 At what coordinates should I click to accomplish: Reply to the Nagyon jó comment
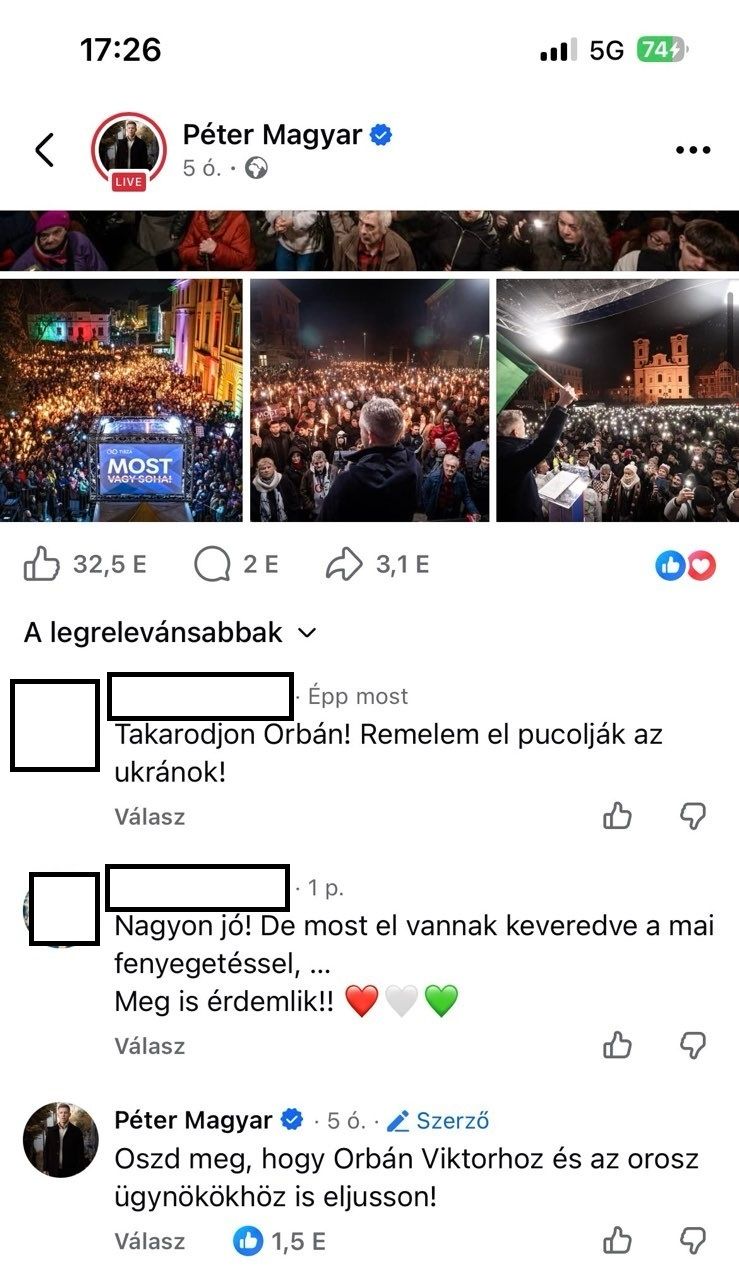click(x=150, y=1046)
